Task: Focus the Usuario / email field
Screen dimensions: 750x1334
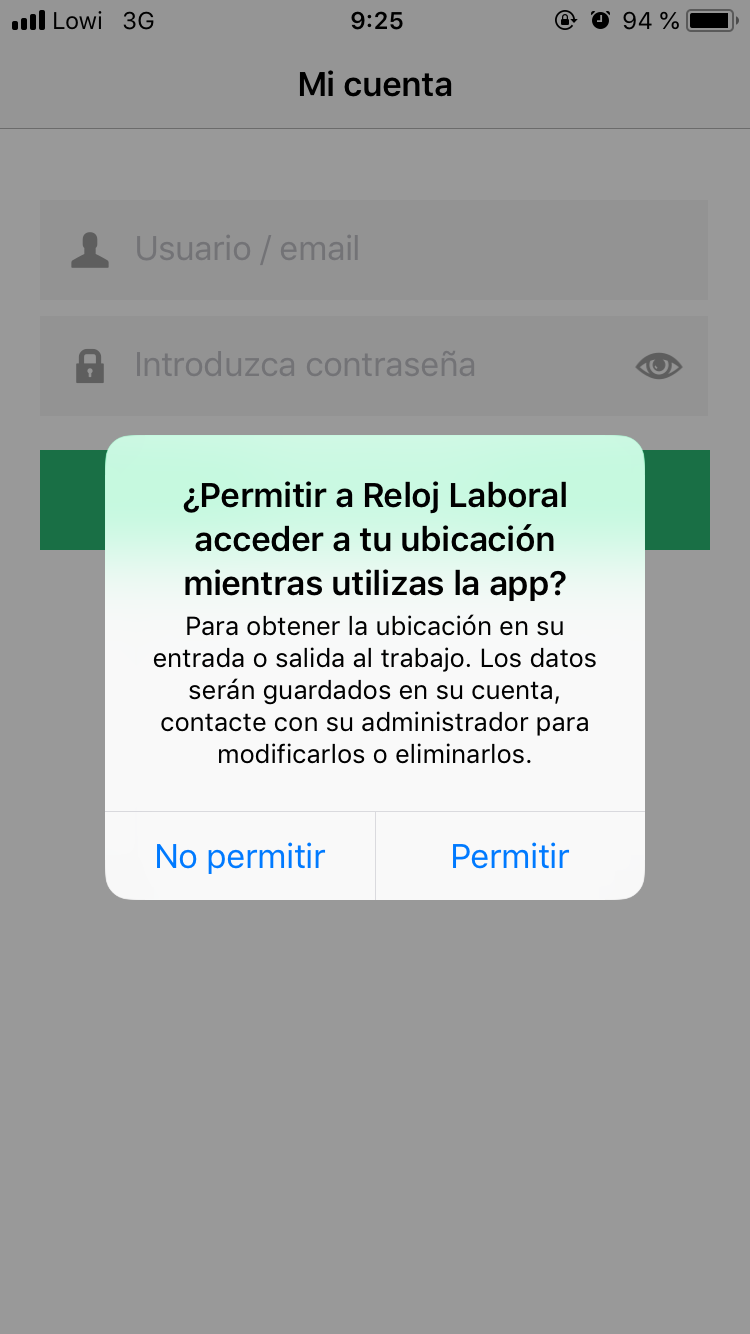Action: pyautogui.click(x=374, y=249)
